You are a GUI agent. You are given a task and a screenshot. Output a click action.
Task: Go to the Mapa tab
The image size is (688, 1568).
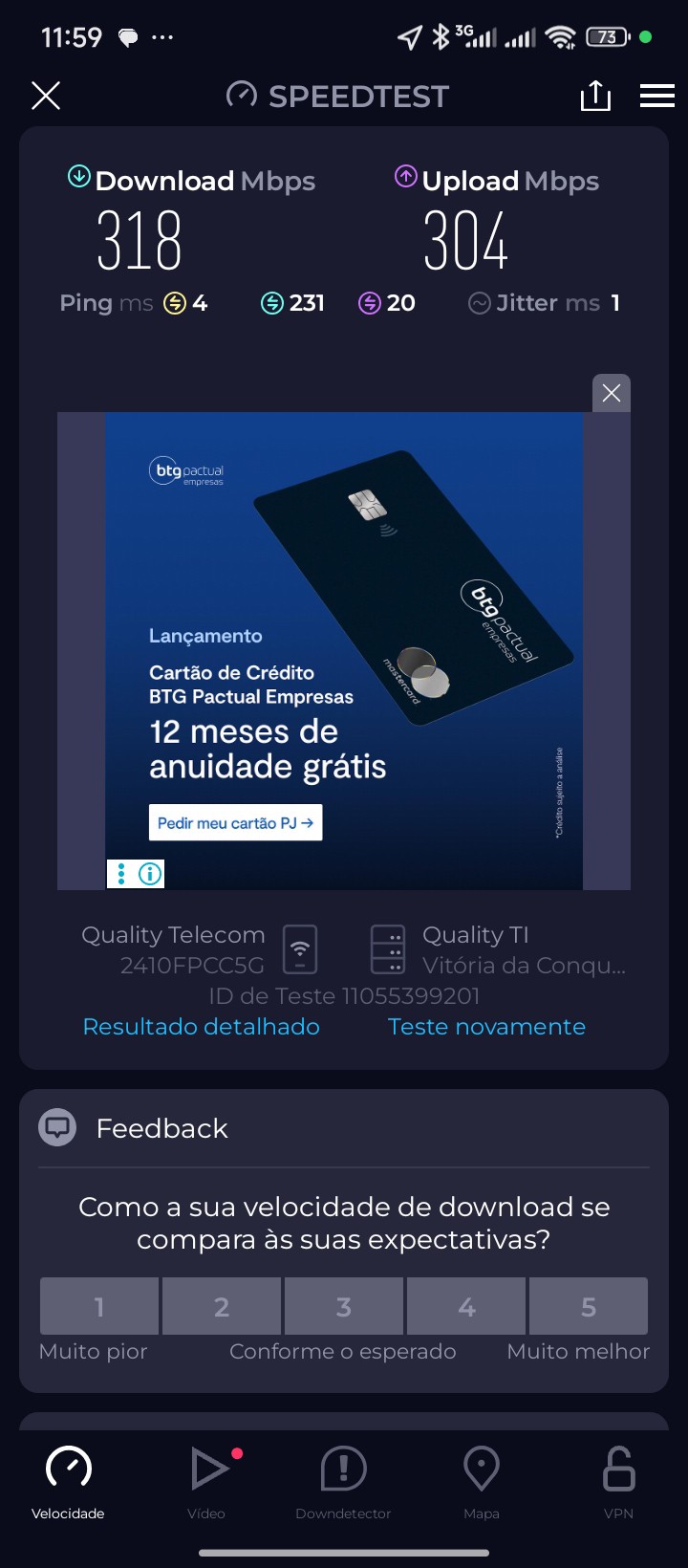click(x=482, y=1480)
